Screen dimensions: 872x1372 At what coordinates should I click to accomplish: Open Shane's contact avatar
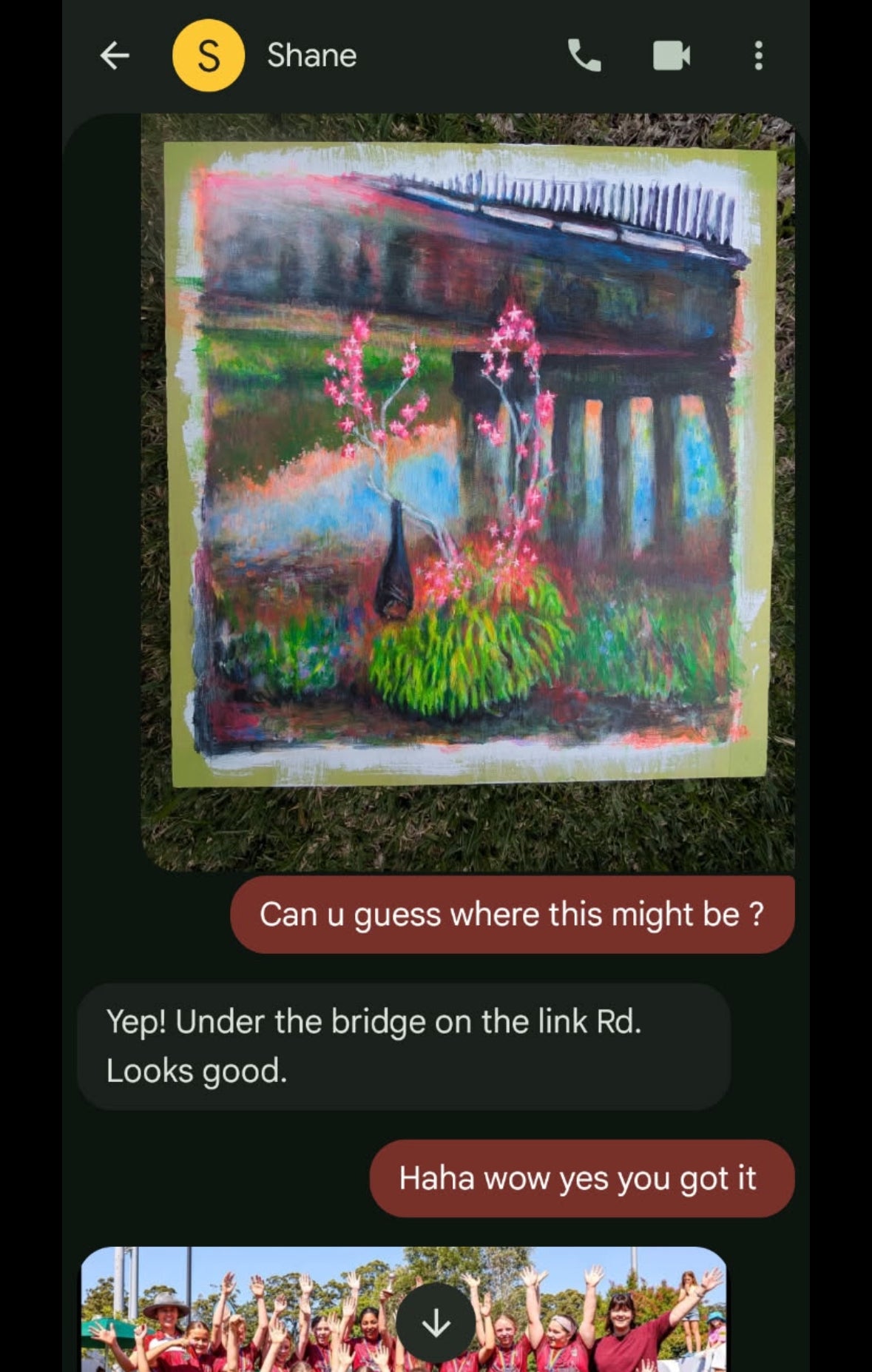pos(208,56)
